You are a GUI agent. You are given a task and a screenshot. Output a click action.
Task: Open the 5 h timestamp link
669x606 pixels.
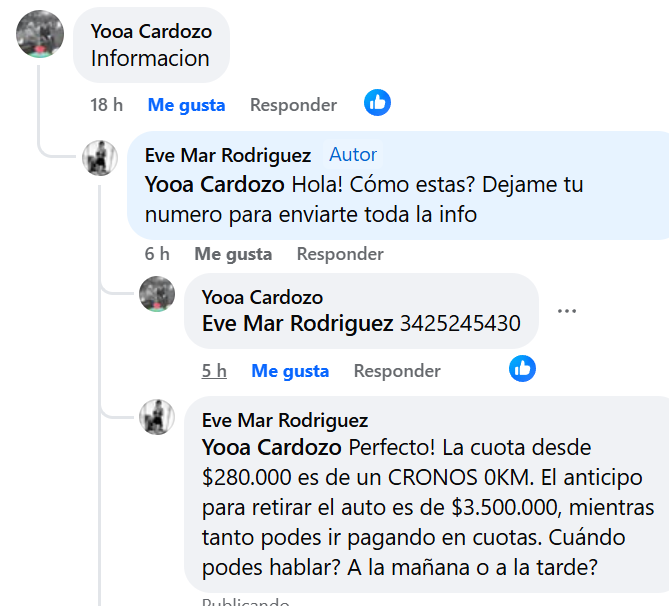coord(214,371)
